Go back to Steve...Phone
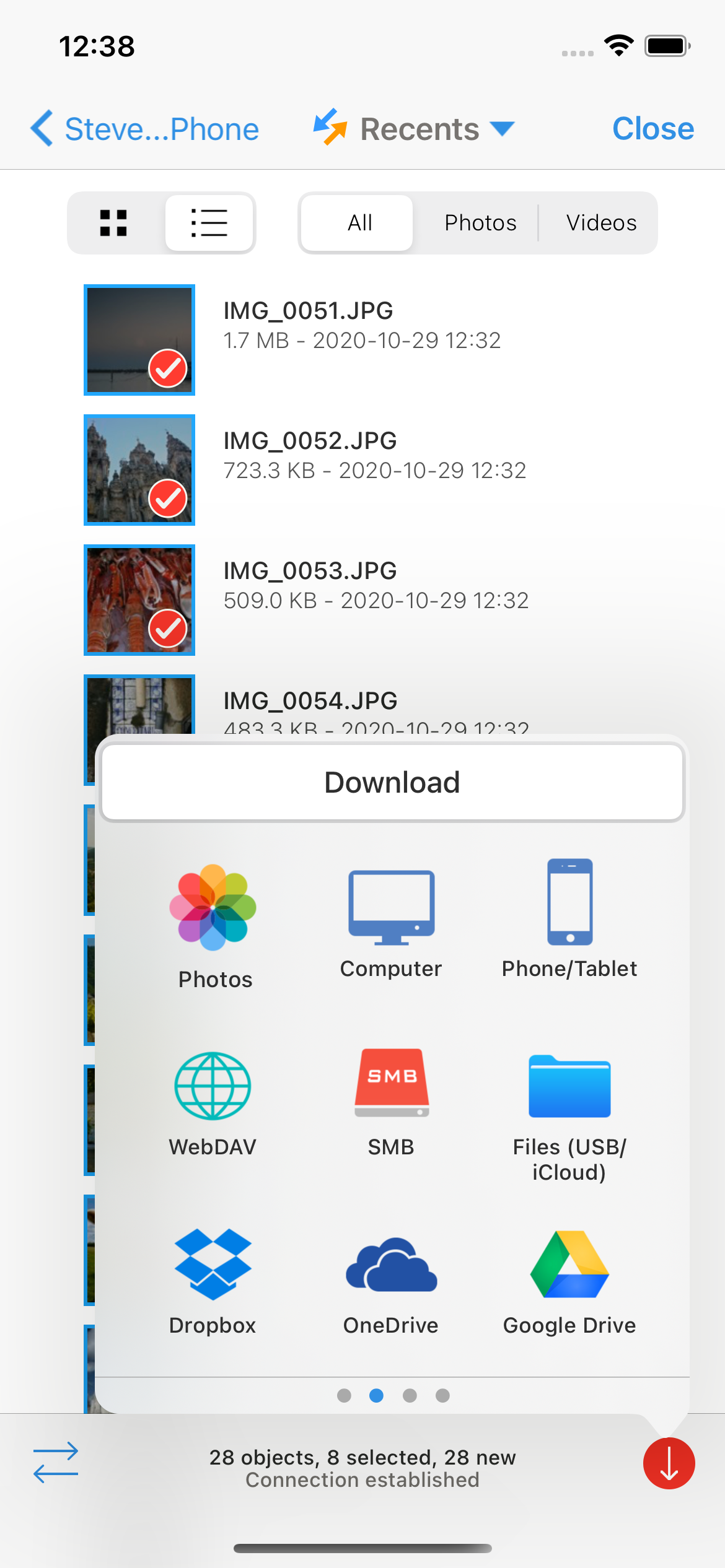The height and width of the screenshot is (1568, 725). pyautogui.click(x=144, y=129)
